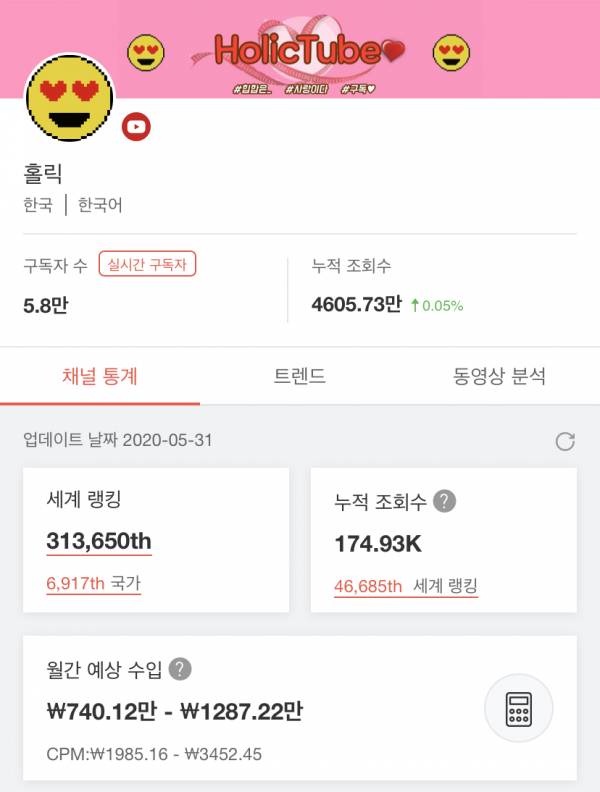Open the 6,917th 국가 ranking link
Viewport: 600px width, 792px height.
click(x=93, y=583)
